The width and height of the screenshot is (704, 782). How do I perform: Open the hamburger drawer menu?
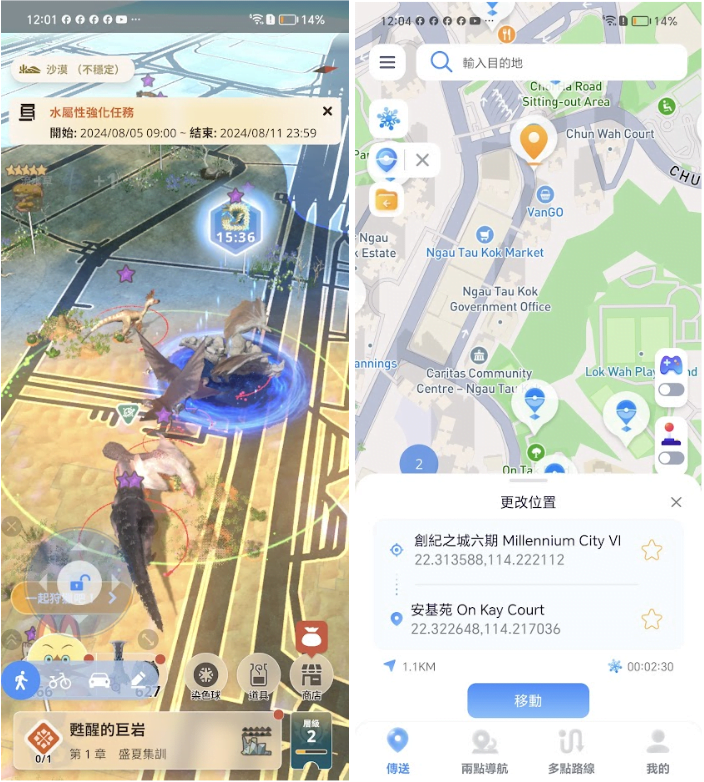click(x=387, y=63)
